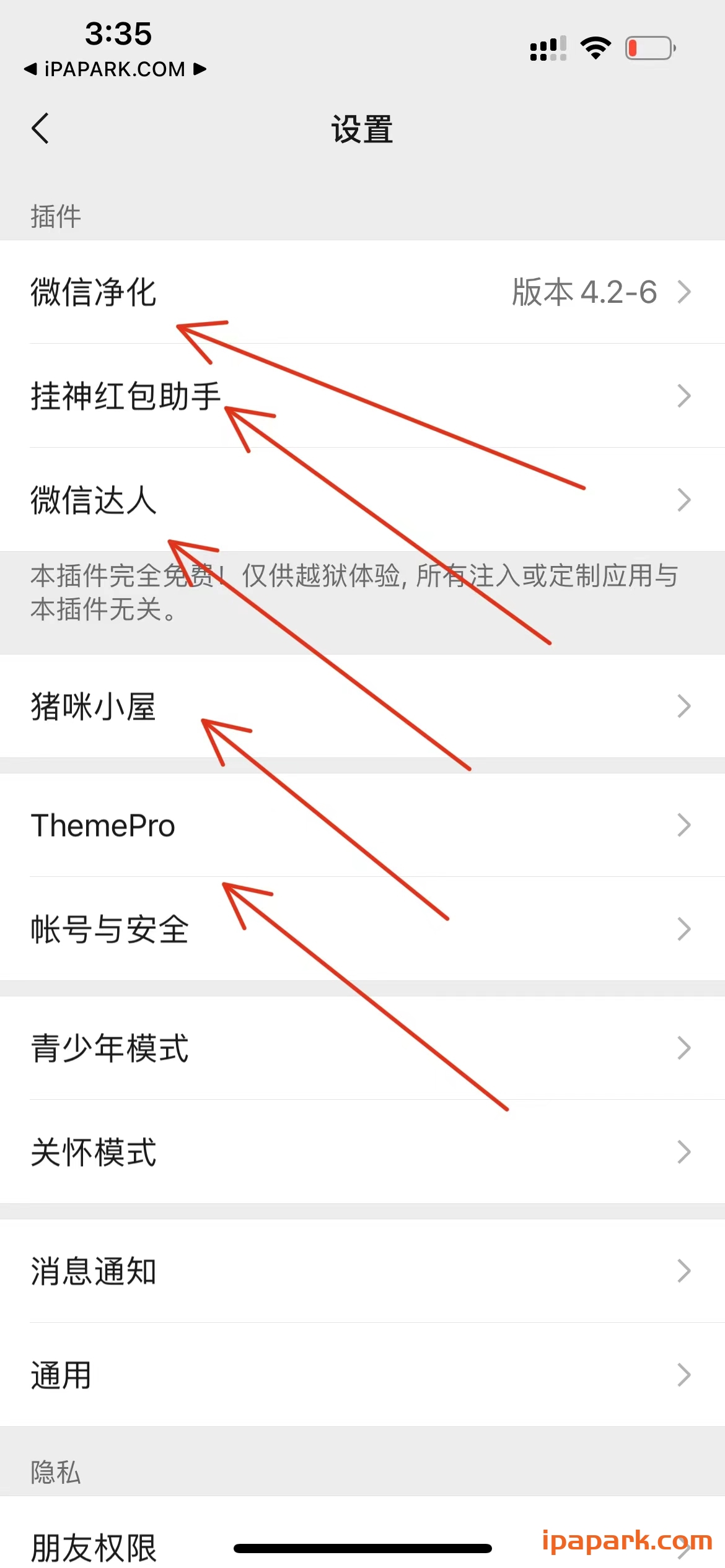
Task: Tap the cellular signal indicator
Action: pyautogui.click(x=548, y=48)
